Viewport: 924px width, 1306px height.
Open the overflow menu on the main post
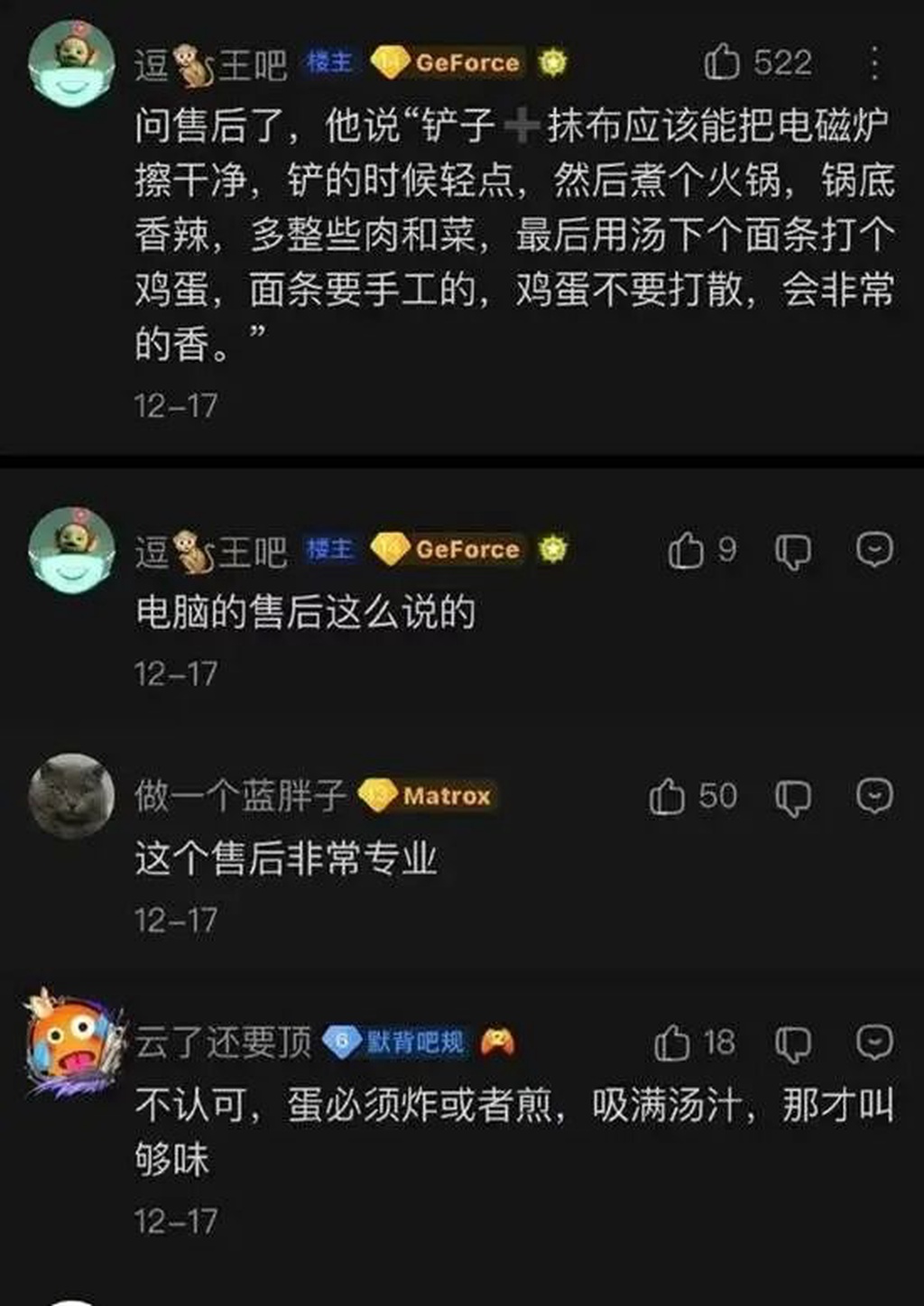point(873,63)
